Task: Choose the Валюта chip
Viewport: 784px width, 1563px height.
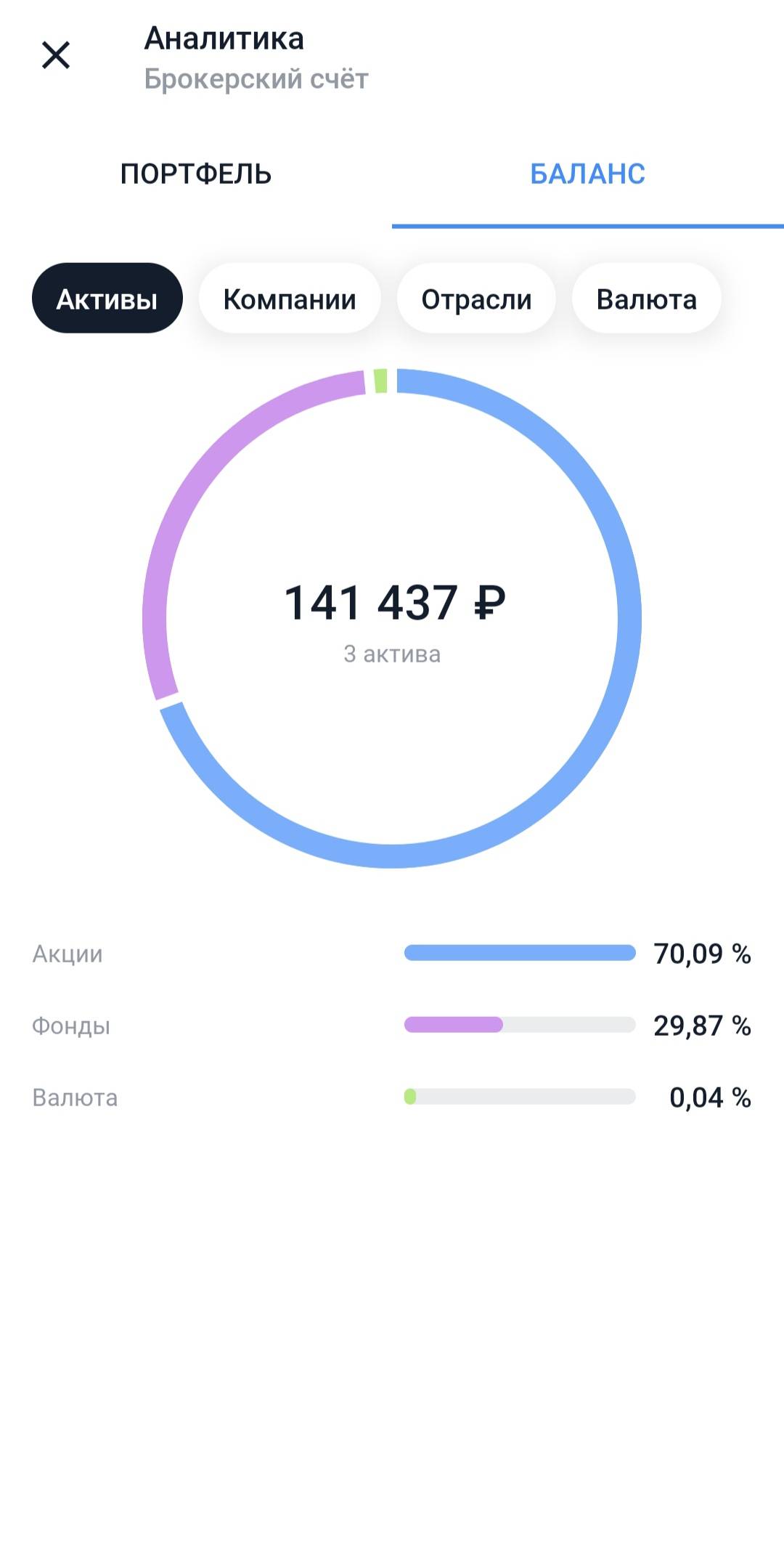Action: (646, 299)
